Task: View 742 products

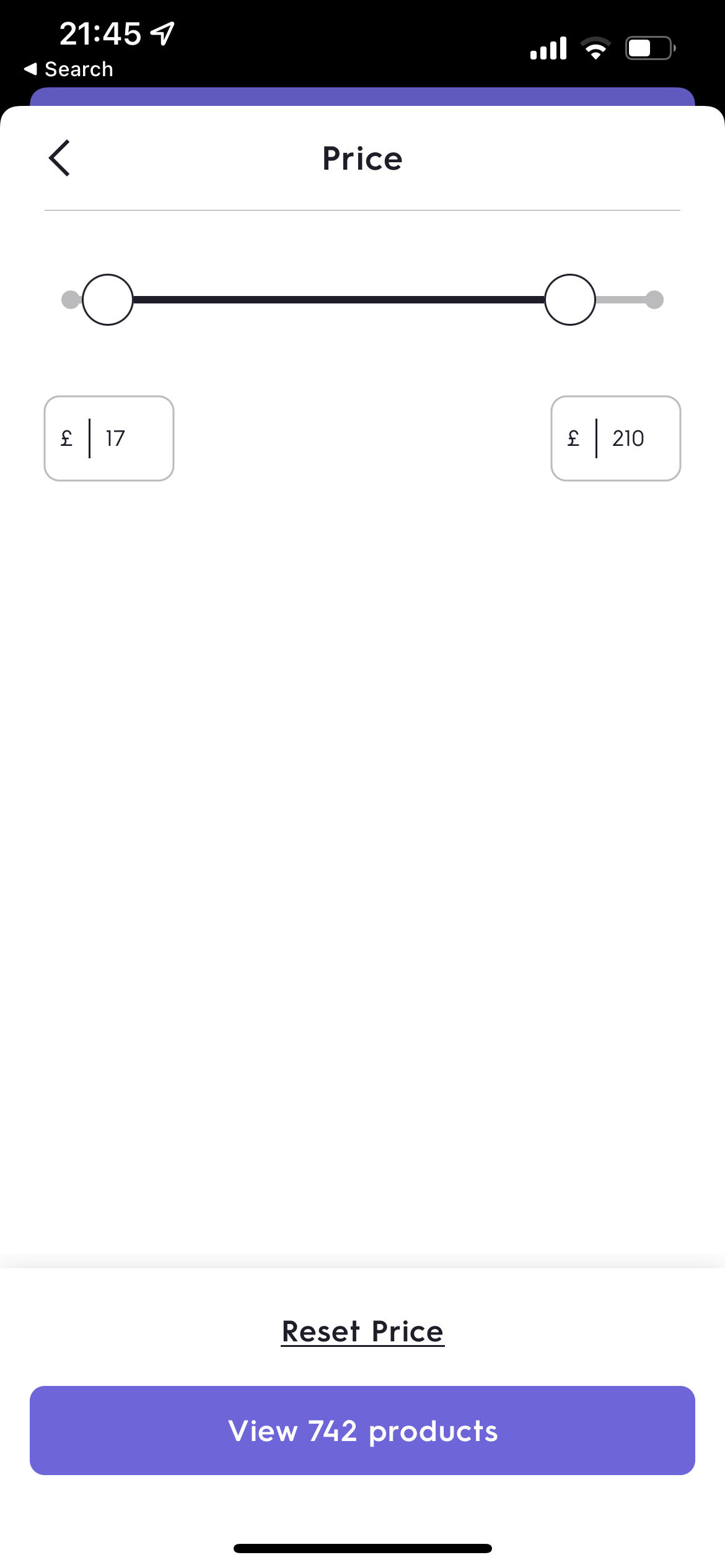Action: click(x=362, y=1431)
